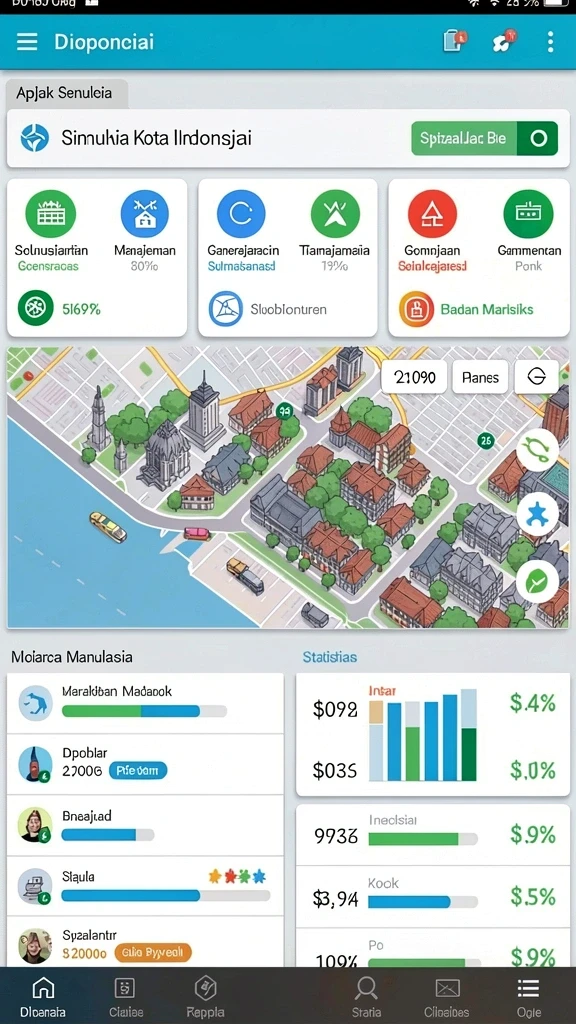Open the Generajaracin blue circle tile
The image size is (576, 1024).
point(242,231)
